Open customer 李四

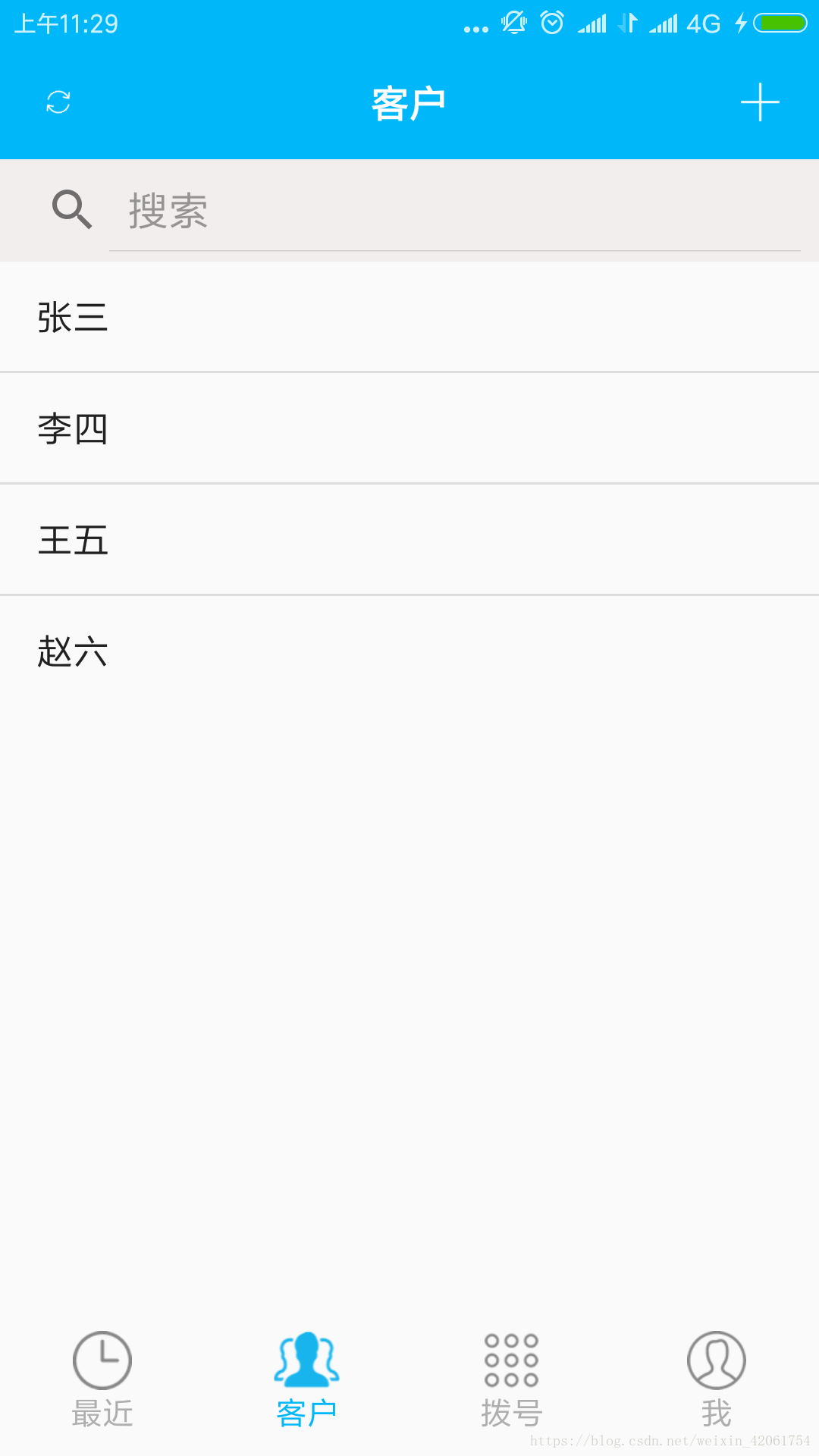pos(409,428)
